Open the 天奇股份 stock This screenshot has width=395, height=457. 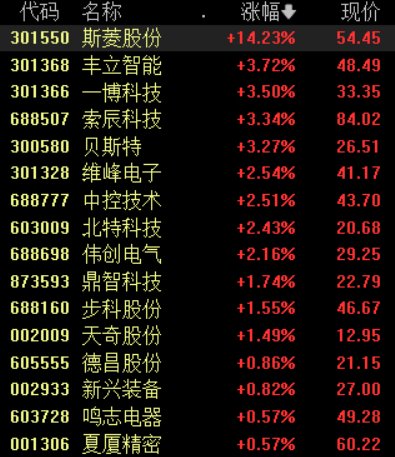tap(197, 336)
